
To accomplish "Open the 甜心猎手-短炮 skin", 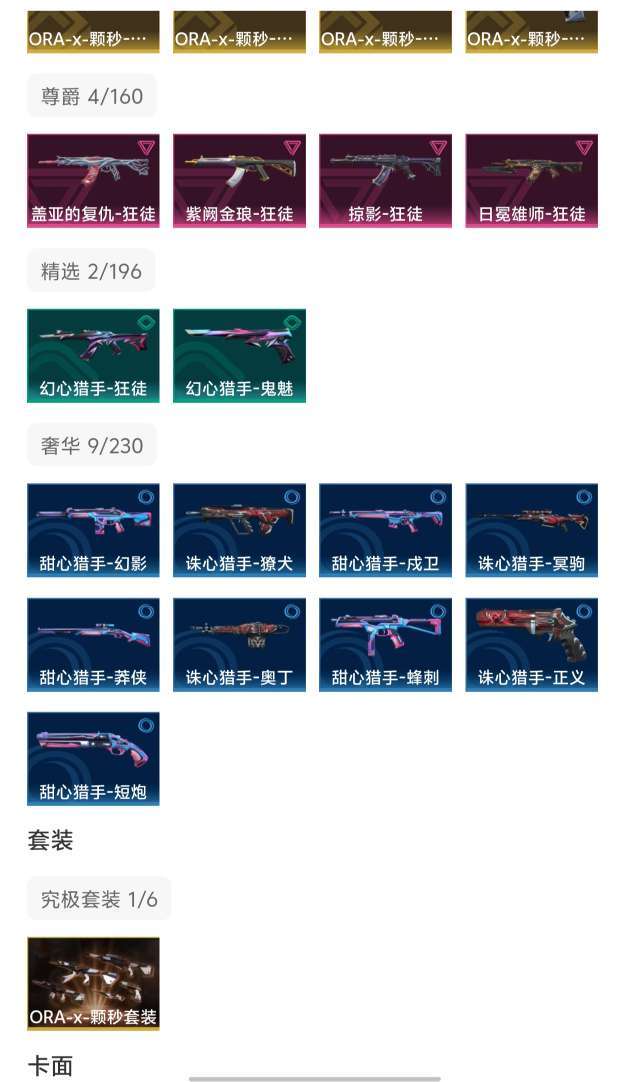I will [93, 758].
